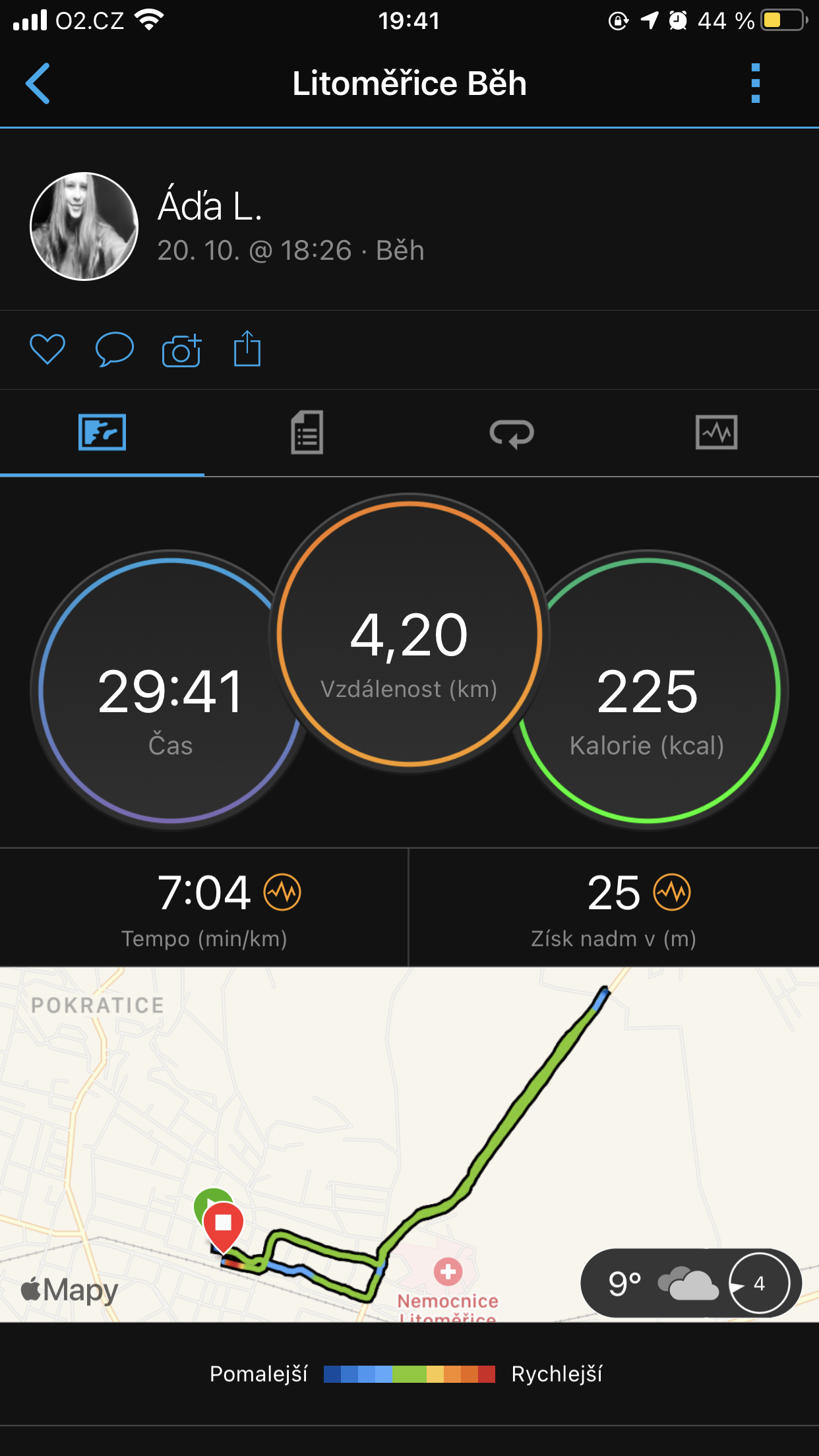Switch to the laps tab
819x1456 pixels.
pyautogui.click(x=512, y=433)
